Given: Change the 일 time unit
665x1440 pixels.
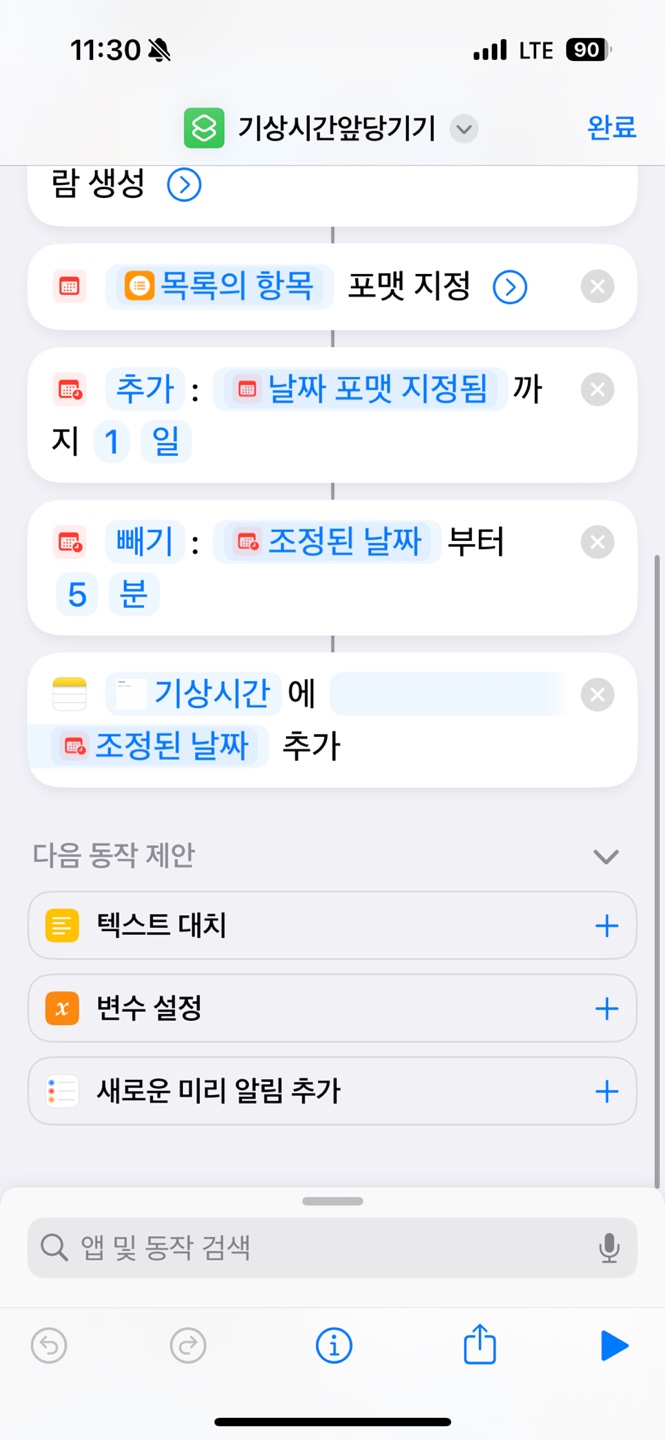Looking at the screenshot, I should tap(166, 442).
